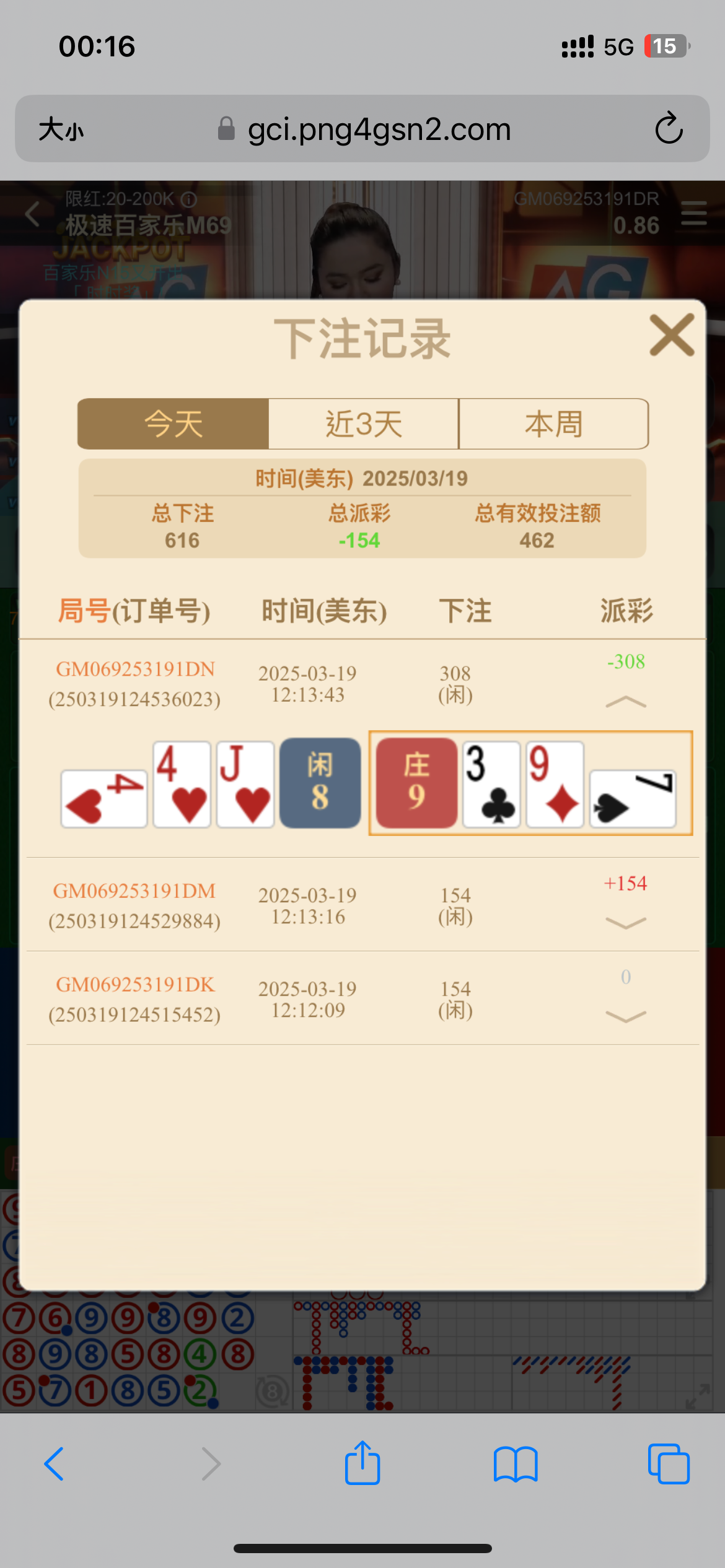
Task: Open the Safari share sheet
Action: [362, 1463]
